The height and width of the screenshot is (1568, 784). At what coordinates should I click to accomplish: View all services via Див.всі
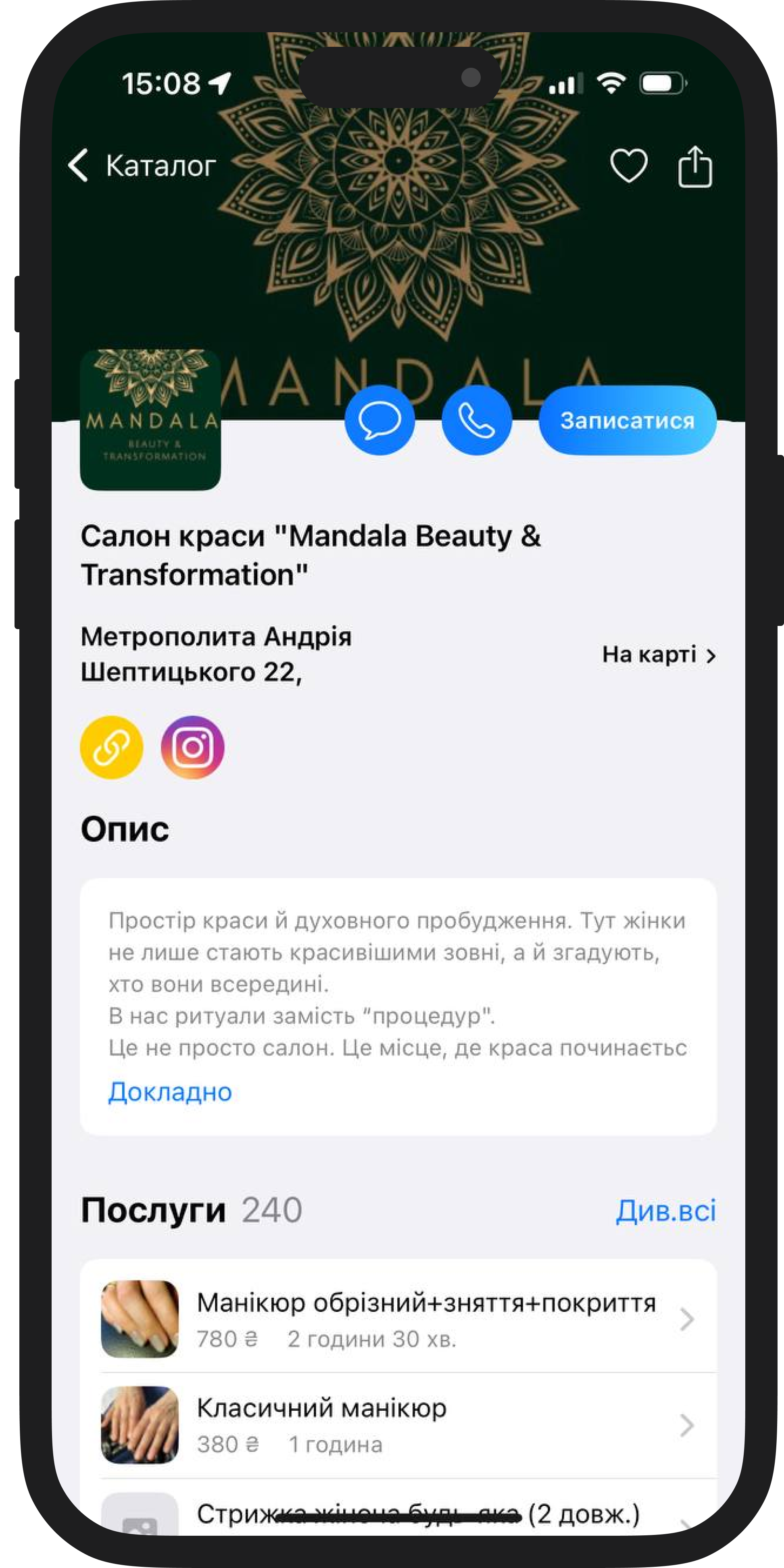point(665,1210)
